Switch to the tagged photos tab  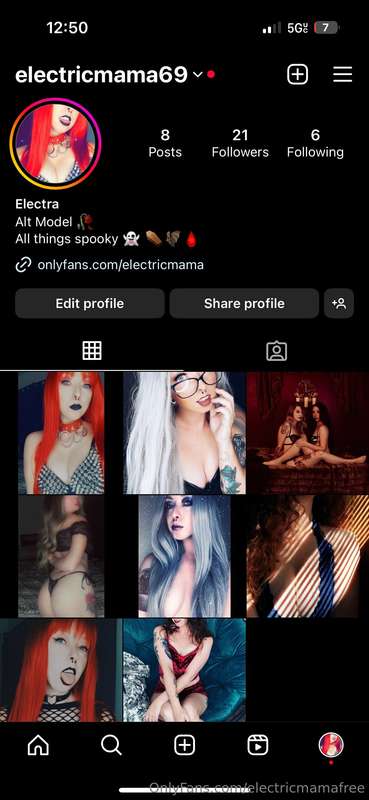[277, 351]
